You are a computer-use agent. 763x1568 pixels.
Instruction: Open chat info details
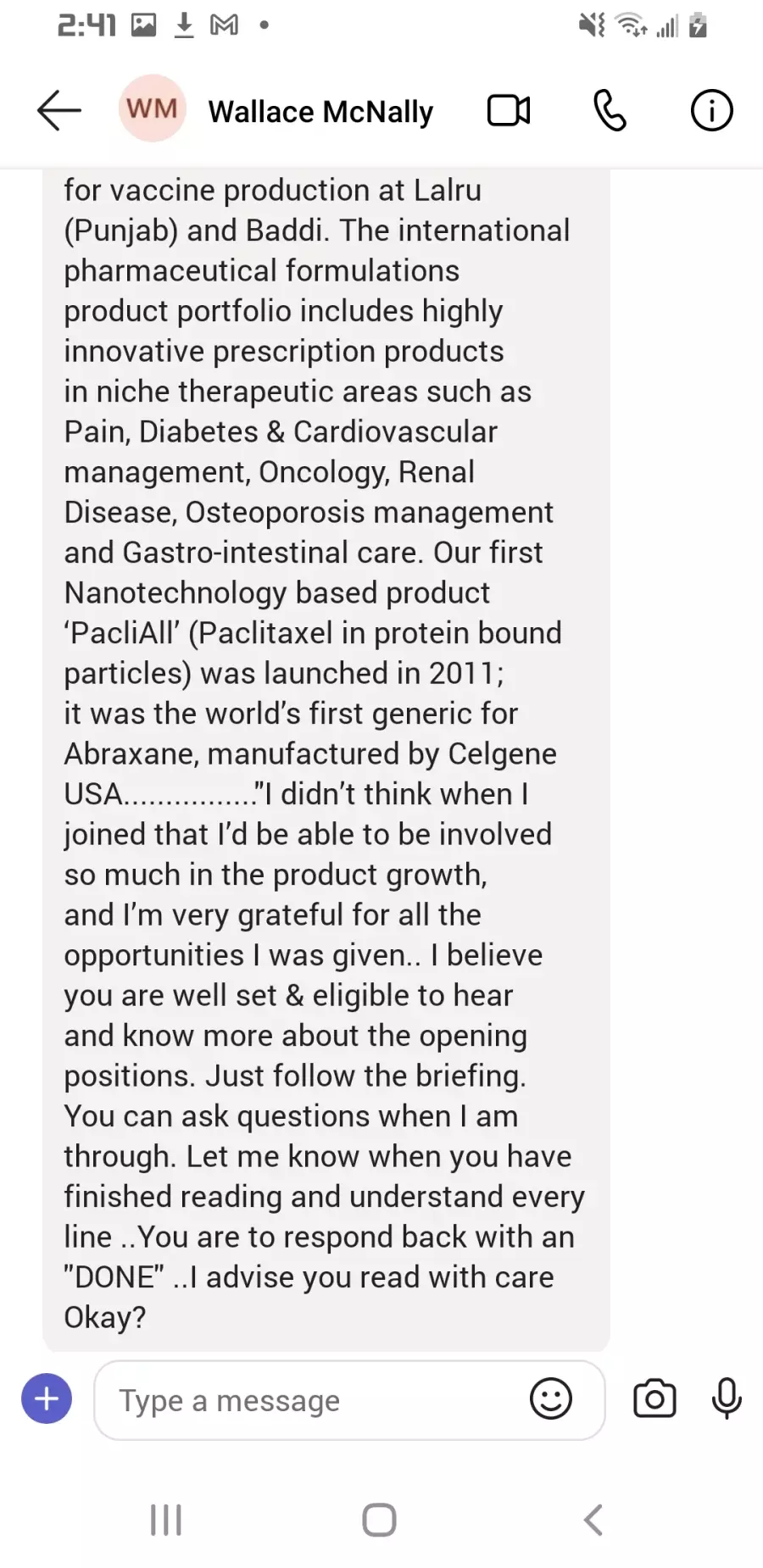pyautogui.click(x=711, y=111)
